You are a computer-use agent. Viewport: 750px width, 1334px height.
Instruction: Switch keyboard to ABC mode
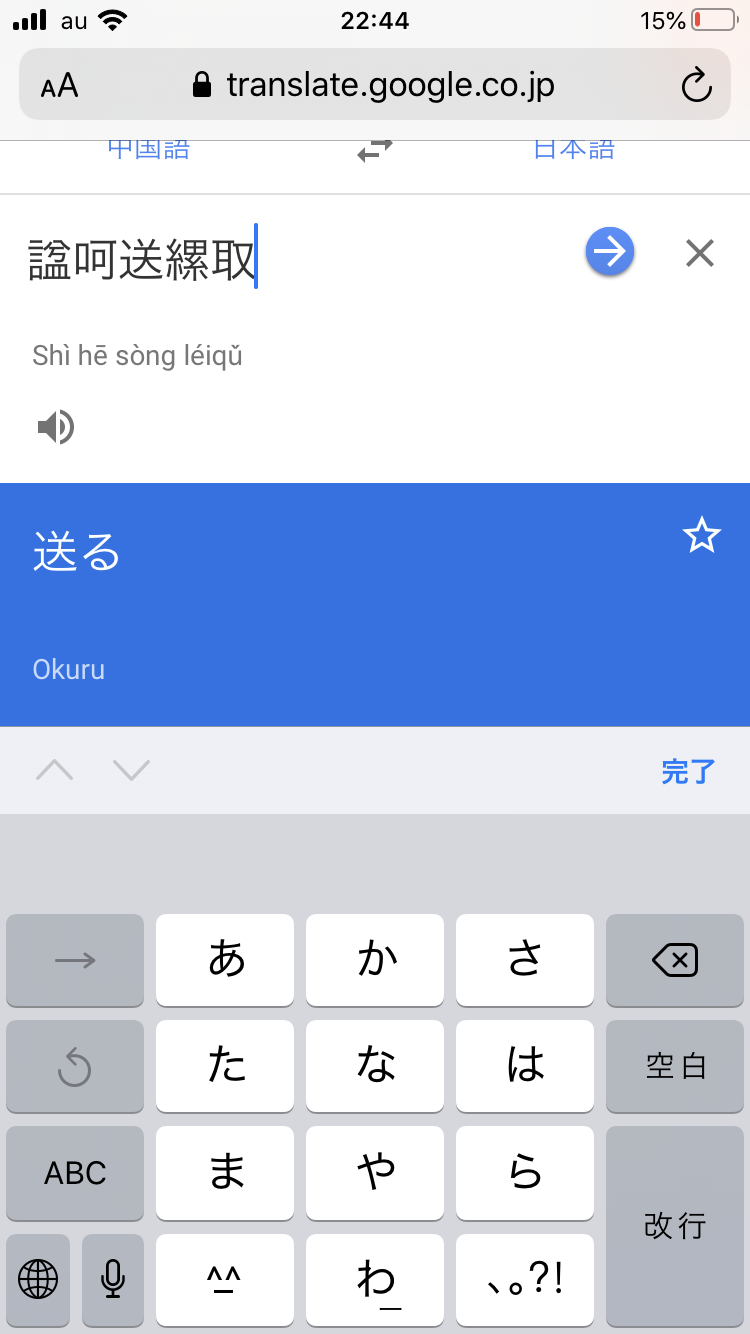coord(75,1173)
